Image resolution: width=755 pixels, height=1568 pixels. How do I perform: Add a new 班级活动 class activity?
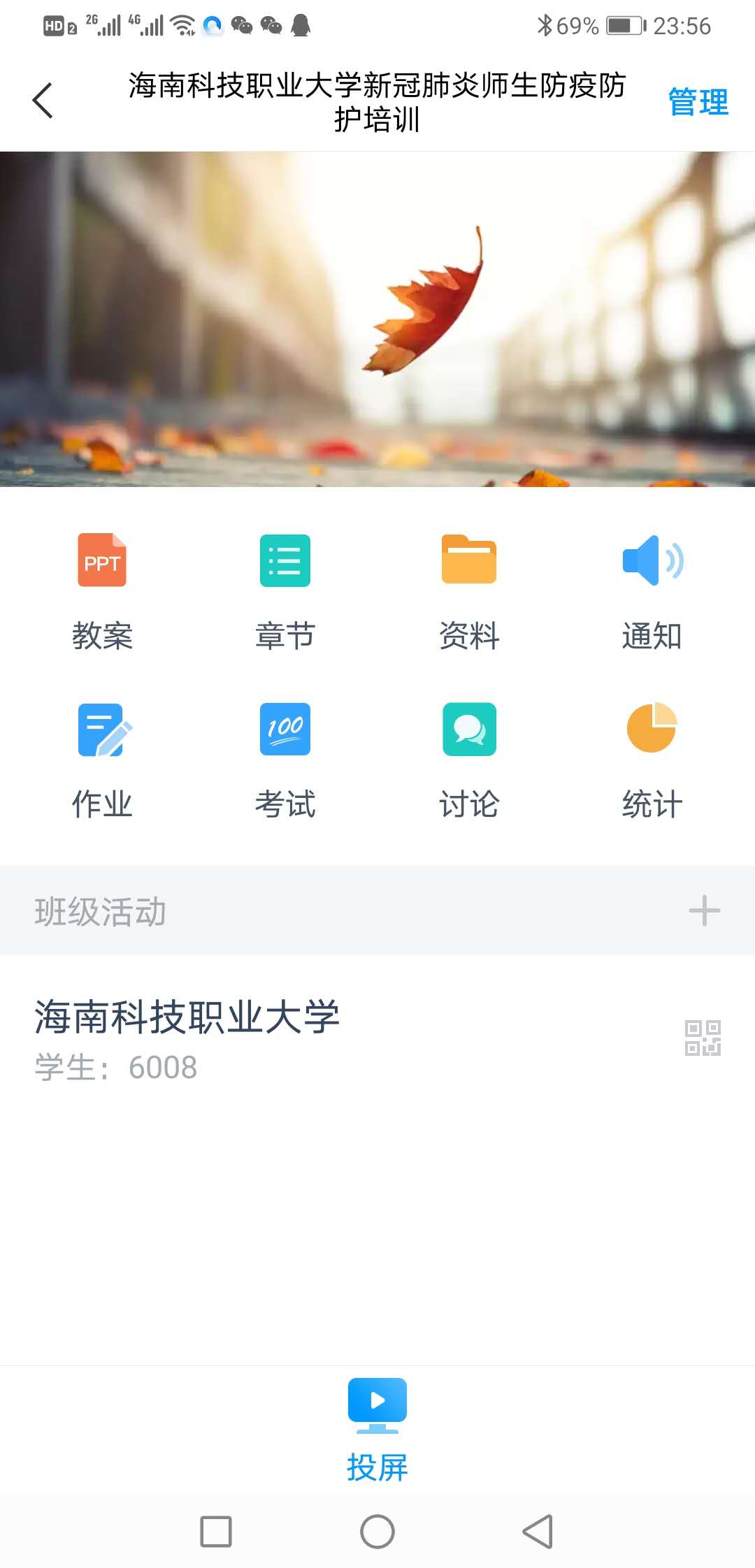pyautogui.click(x=704, y=910)
